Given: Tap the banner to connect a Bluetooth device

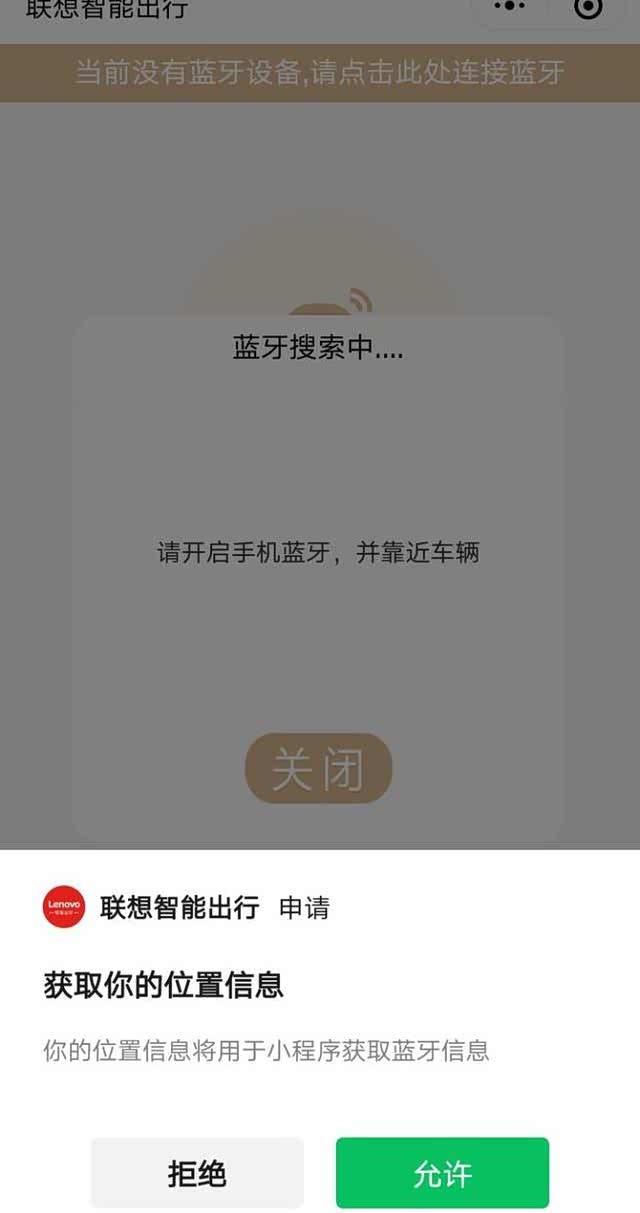Looking at the screenshot, I should point(320,72).
